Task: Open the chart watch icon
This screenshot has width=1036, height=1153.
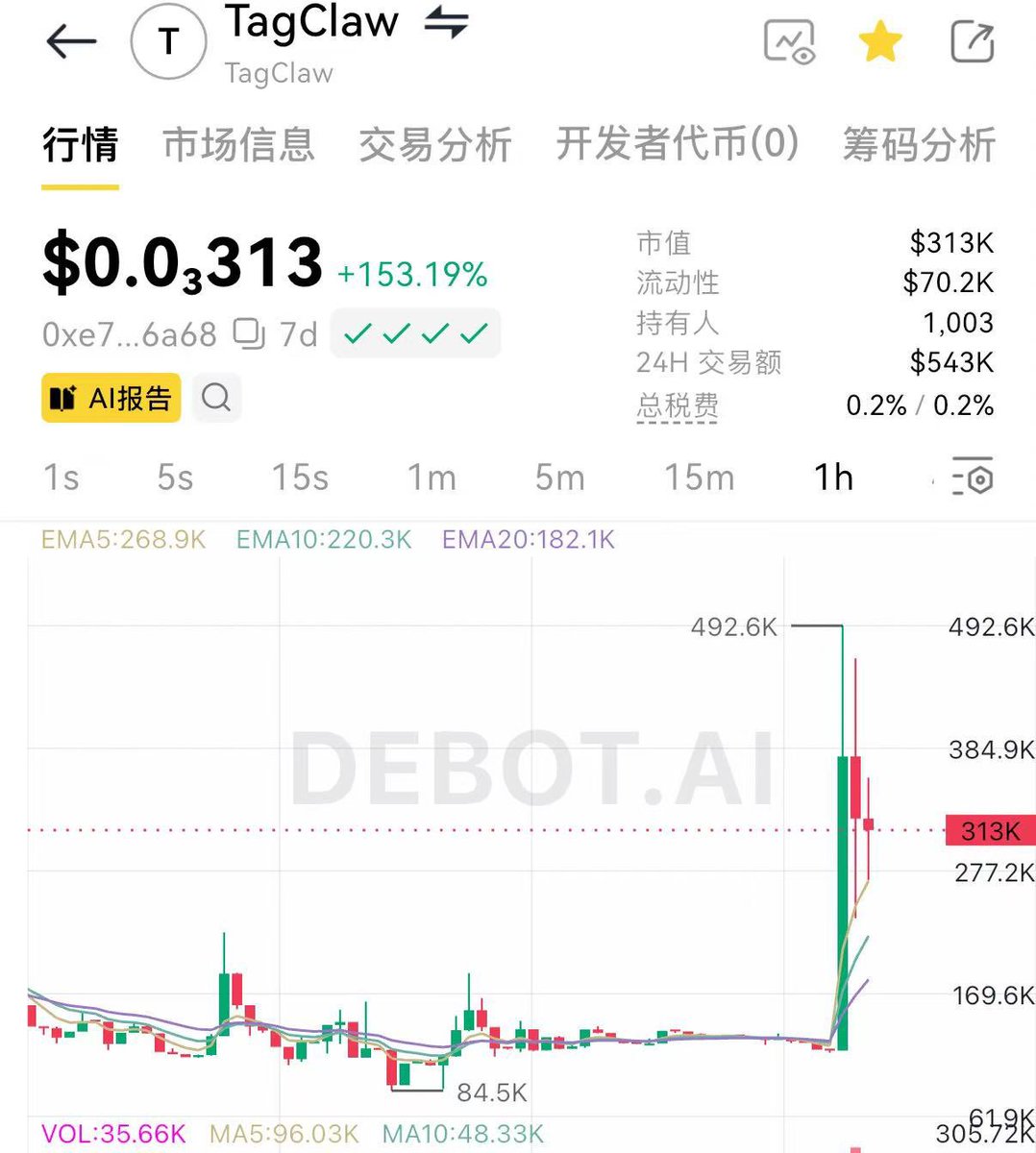Action: (788, 42)
